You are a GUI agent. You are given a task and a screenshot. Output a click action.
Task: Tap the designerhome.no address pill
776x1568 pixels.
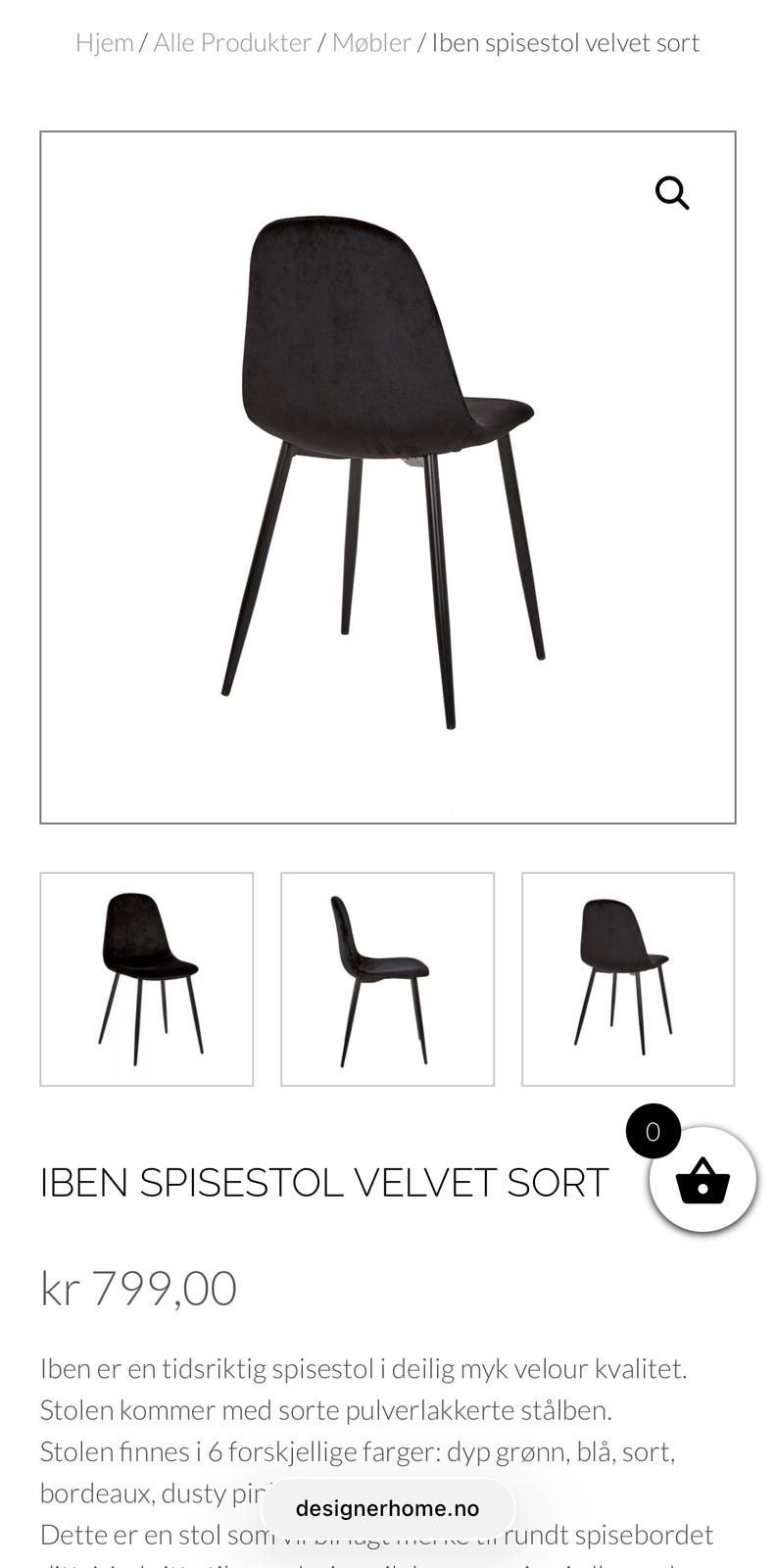click(388, 1508)
